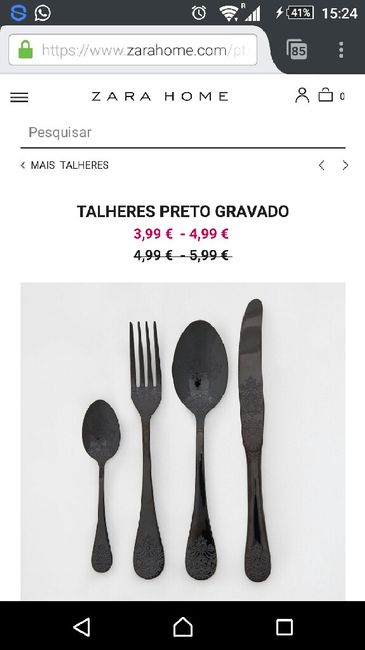Go to the previous product arrow
The width and height of the screenshot is (365, 650).
tap(321, 165)
